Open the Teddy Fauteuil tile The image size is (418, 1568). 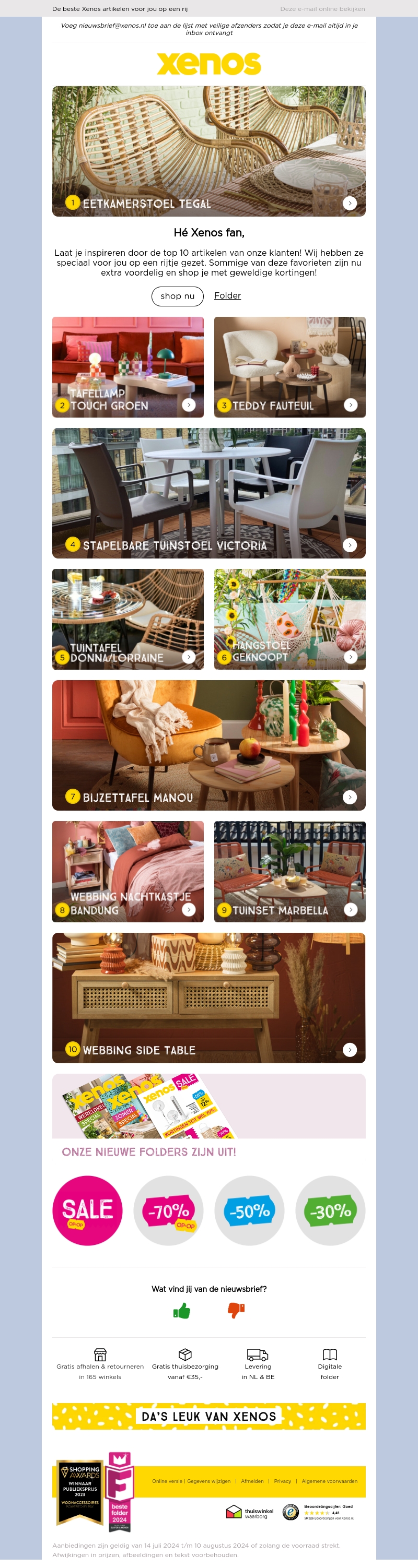click(x=289, y=366)
